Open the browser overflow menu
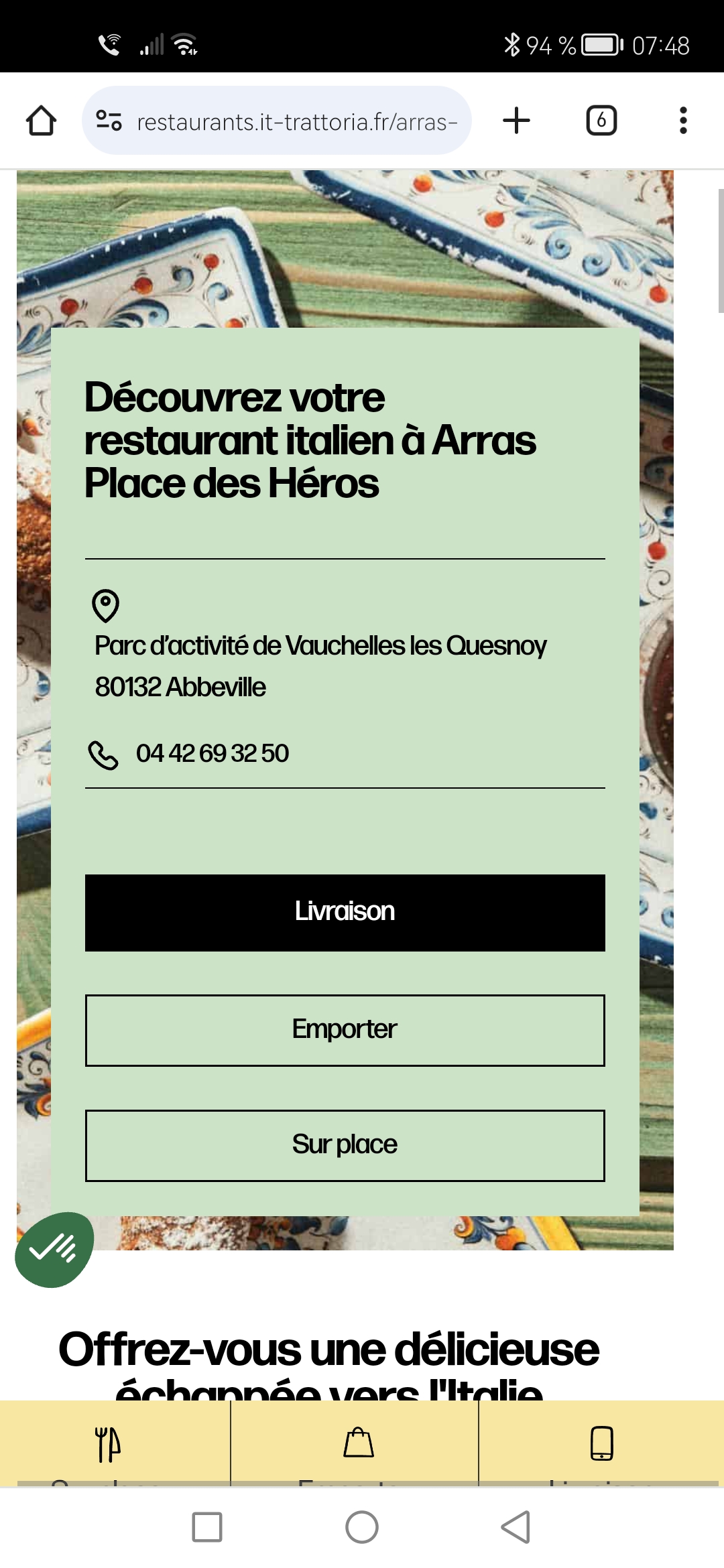 682,121
